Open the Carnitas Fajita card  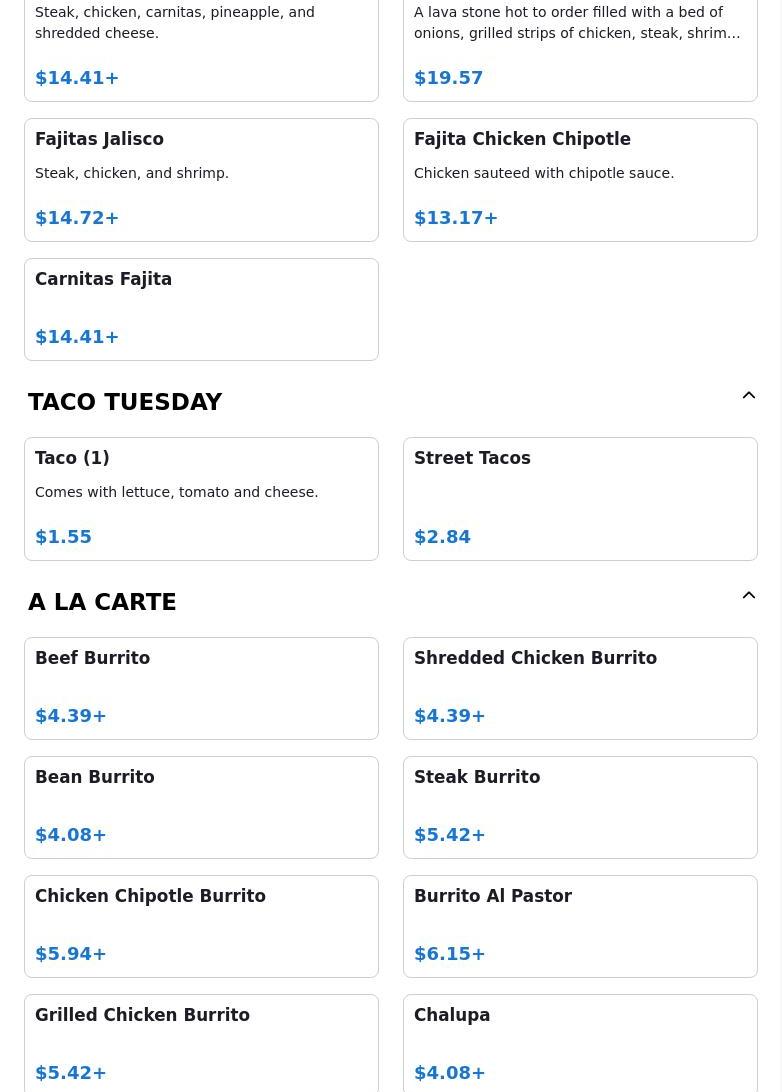(201, 309)
